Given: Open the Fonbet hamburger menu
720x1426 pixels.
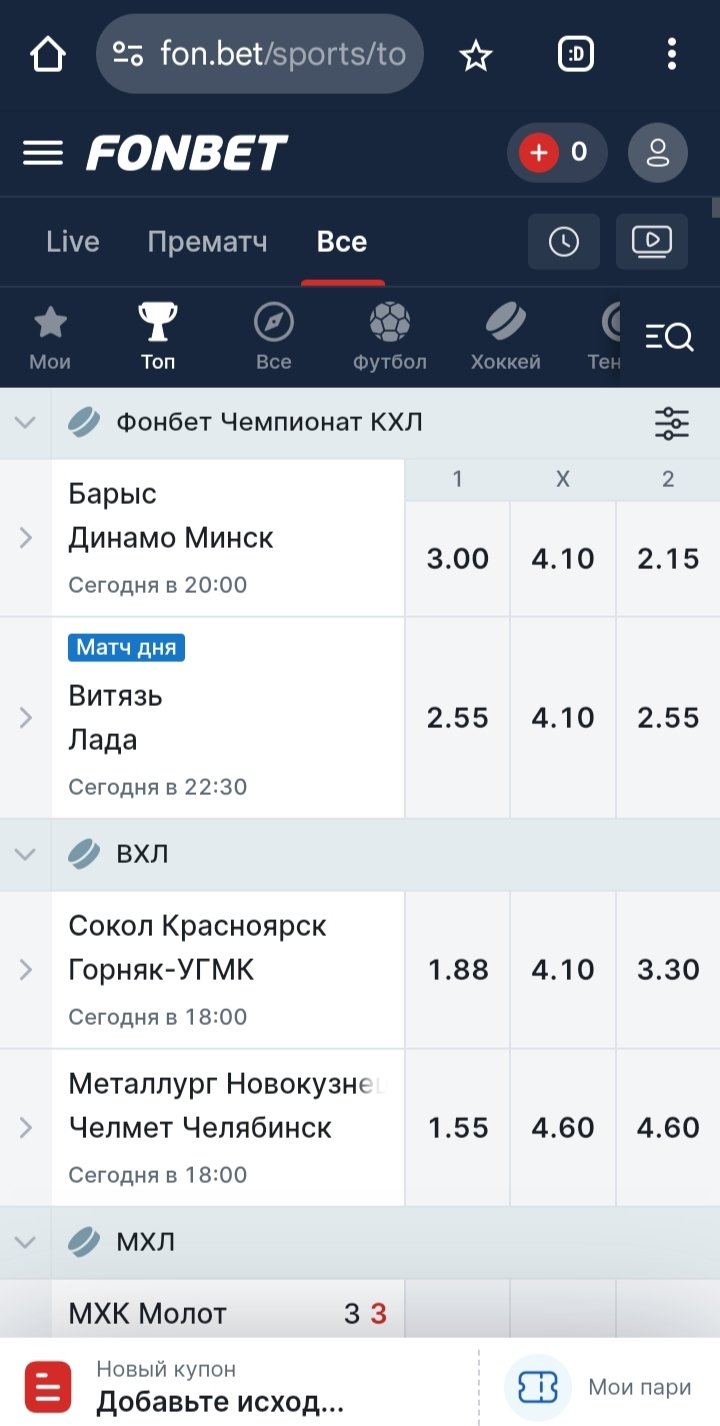Looking at the screenshot, I should (43, 153).
